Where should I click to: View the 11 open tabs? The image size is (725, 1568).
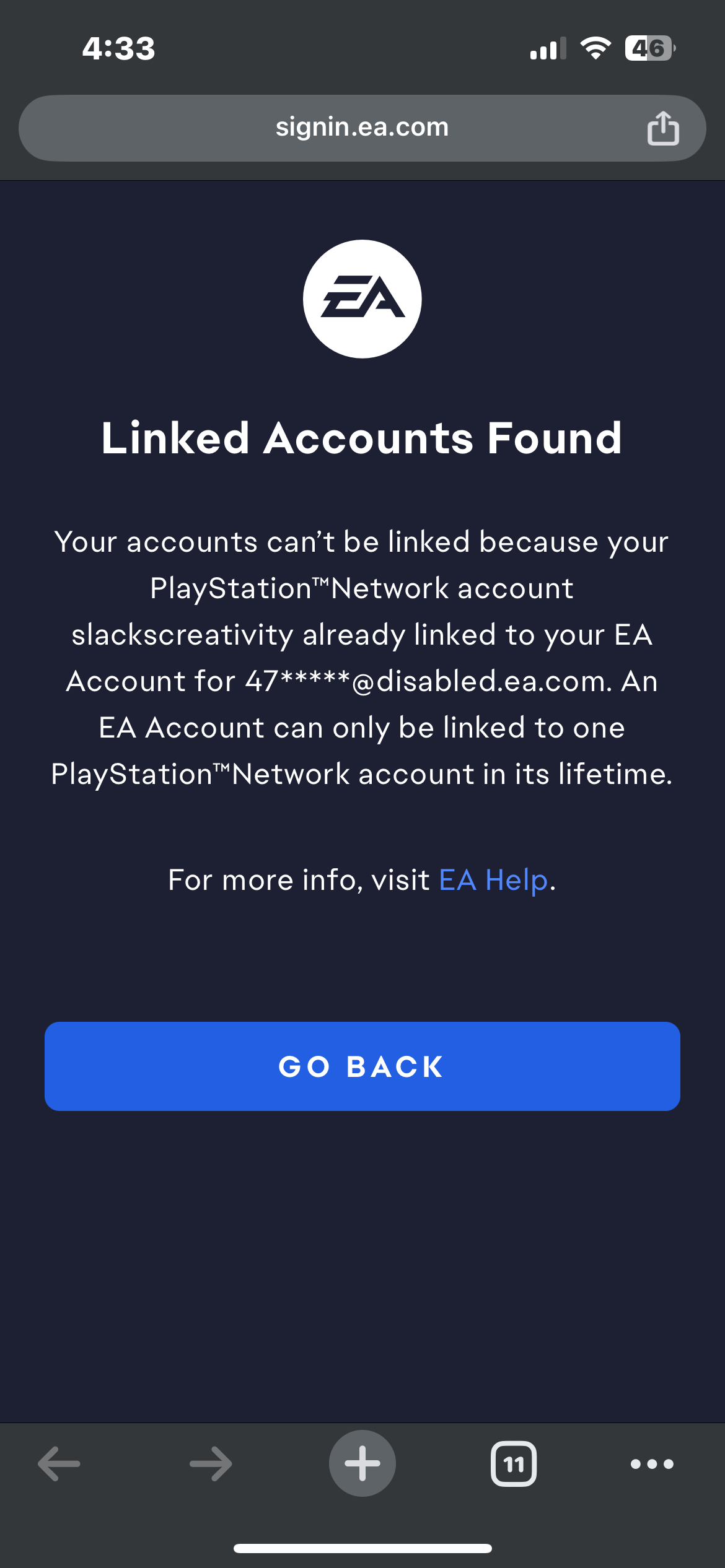(514, 1464)
